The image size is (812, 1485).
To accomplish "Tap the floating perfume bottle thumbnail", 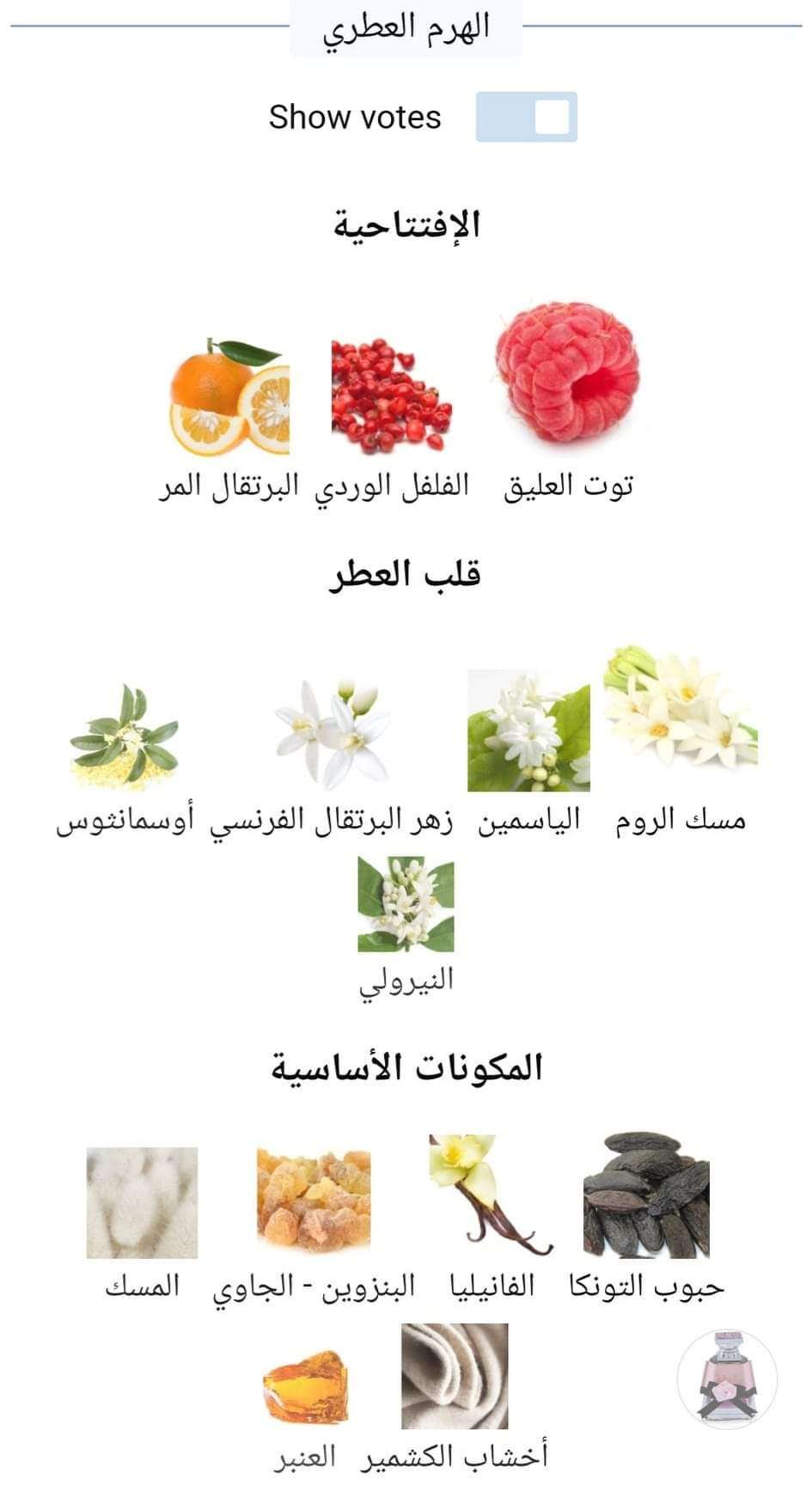I will pyautogui.click(x=727, y=1378).
